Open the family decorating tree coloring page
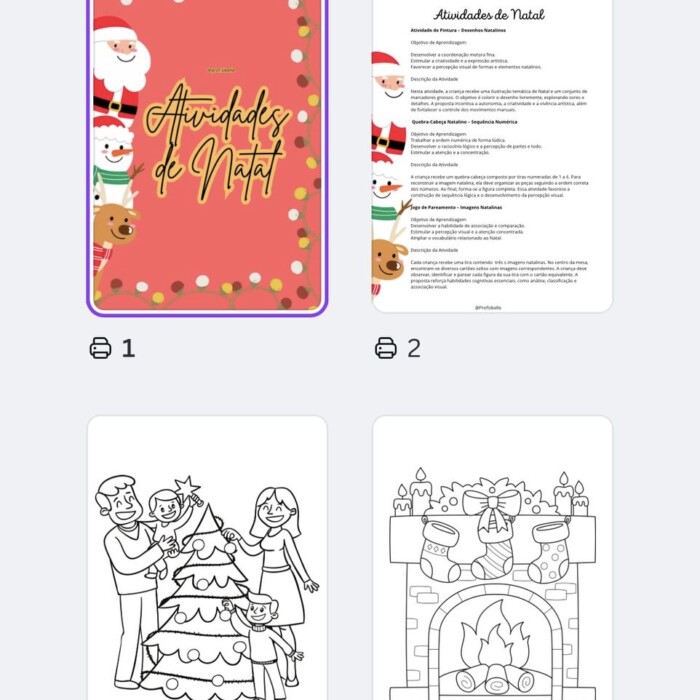Viewport: 700px width, 700px height. click(207, 560)
